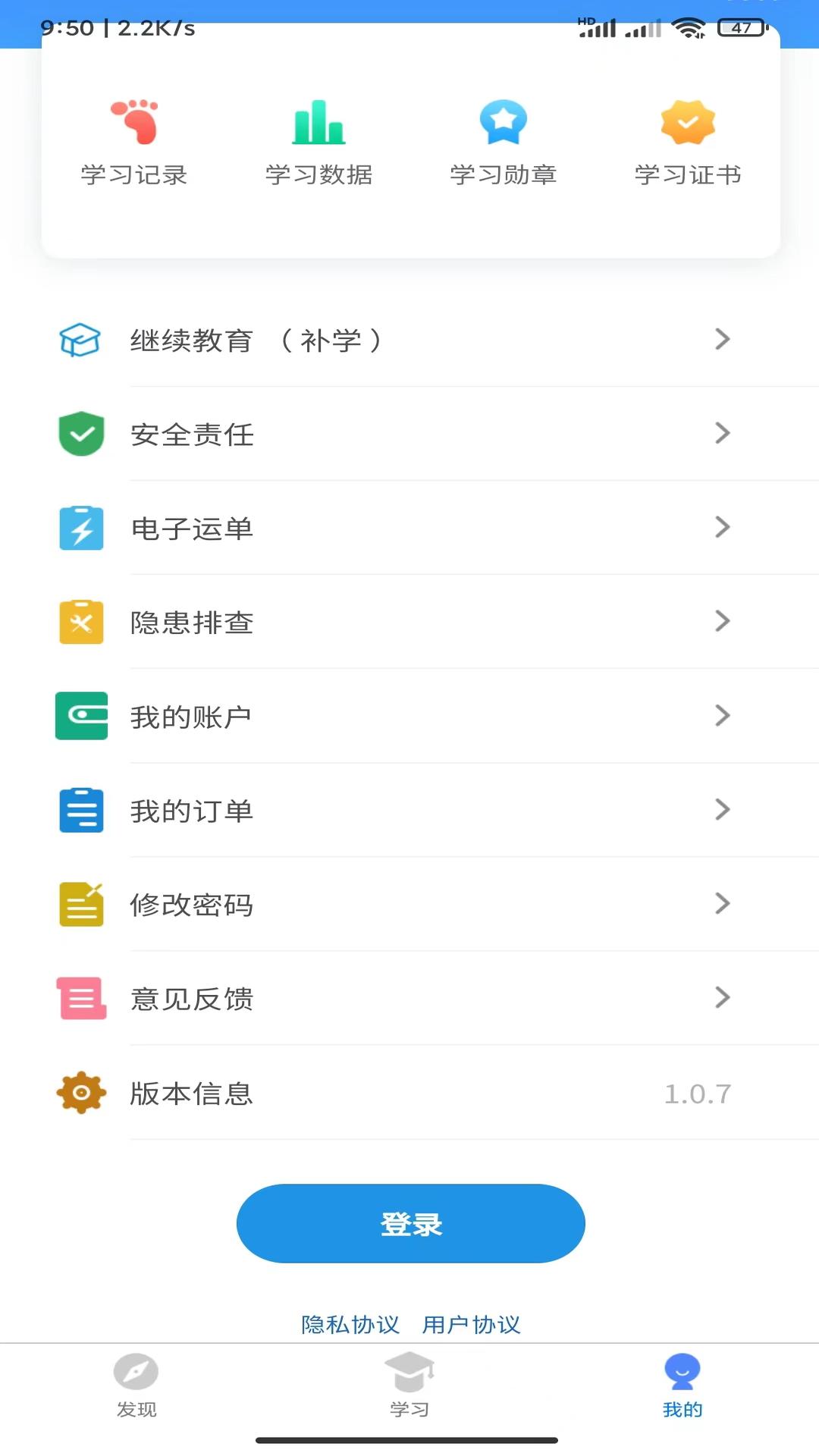Tap the 隐患排查 wrench toolbox icon

click(80, 622)
